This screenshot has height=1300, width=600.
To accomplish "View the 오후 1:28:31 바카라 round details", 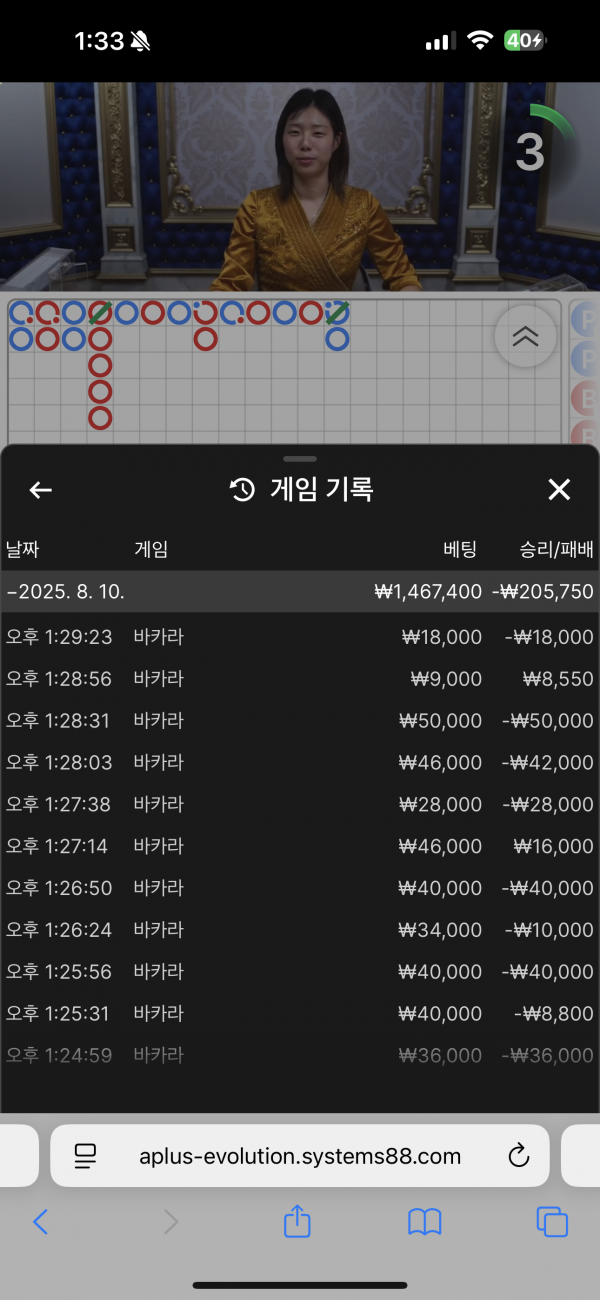I will pyautogui.click(x=300, y=721).
